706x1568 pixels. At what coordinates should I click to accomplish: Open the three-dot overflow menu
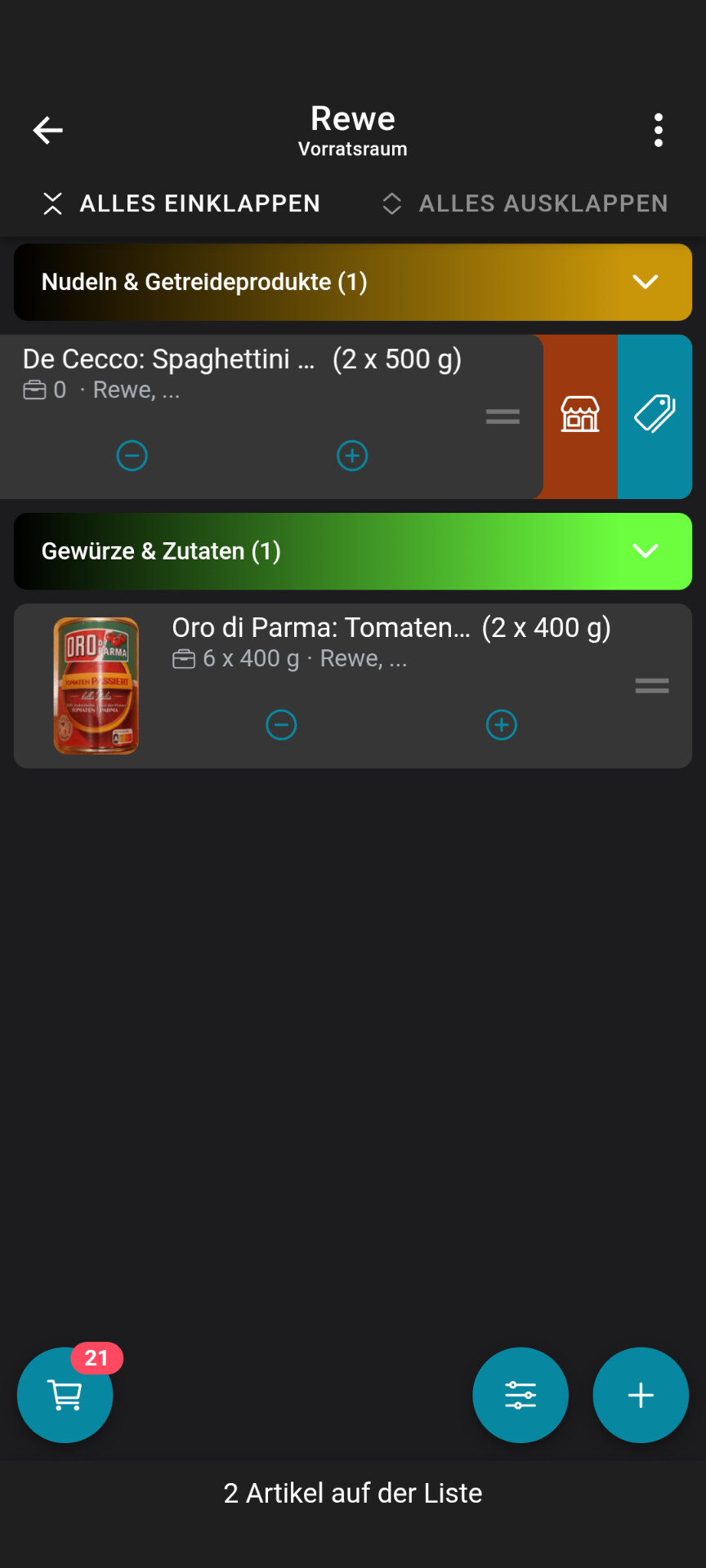pos(659,130)
